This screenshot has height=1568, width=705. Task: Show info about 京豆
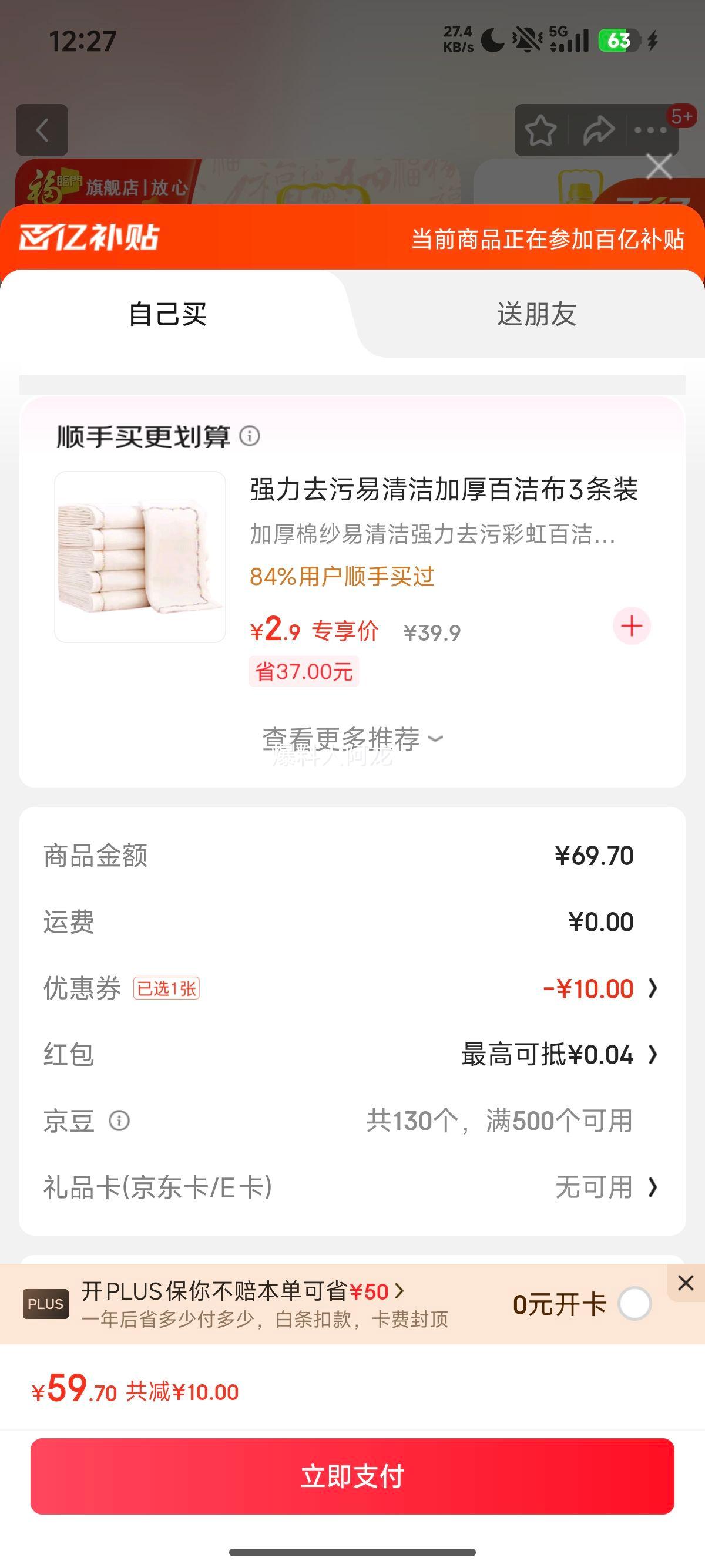[119, 1121]
